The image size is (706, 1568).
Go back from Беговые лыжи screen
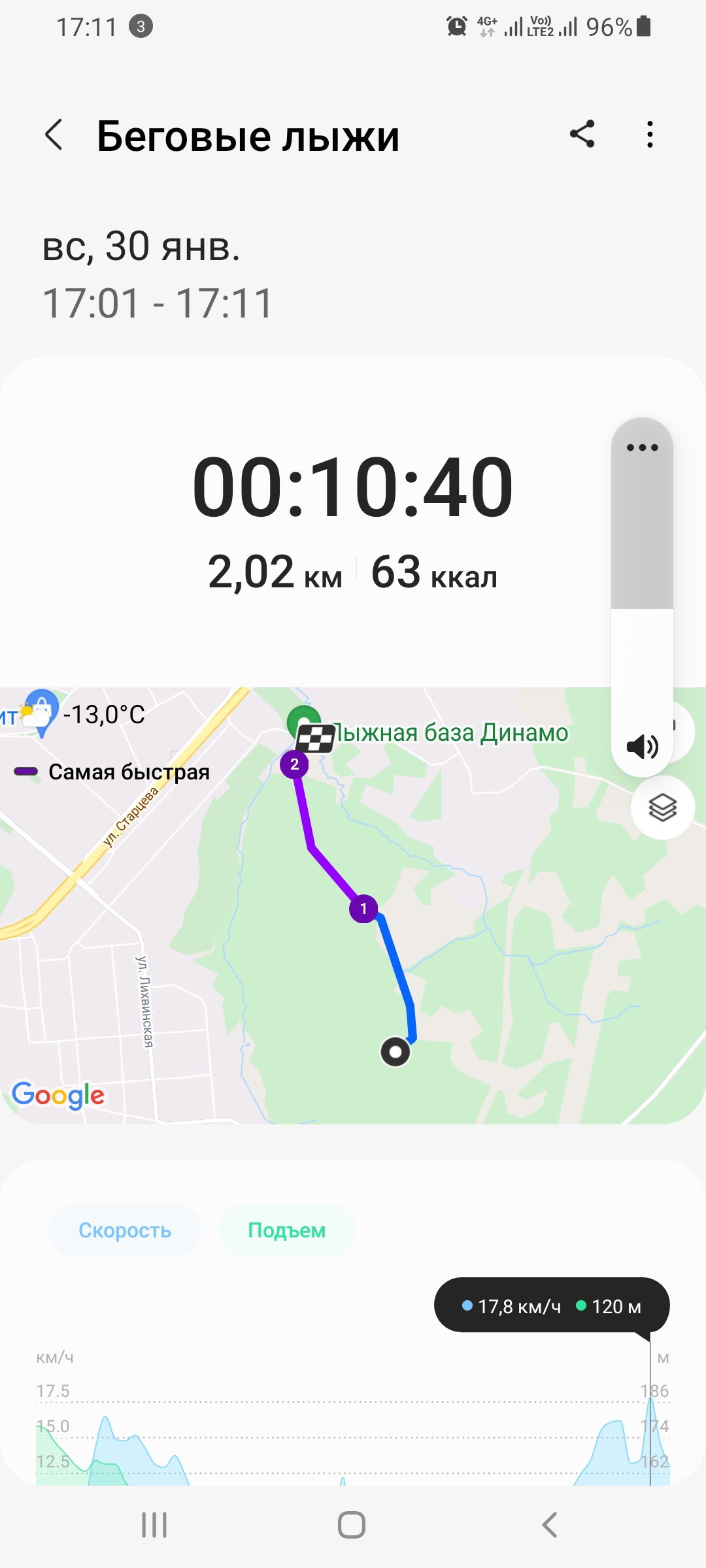tap(54, 135)
